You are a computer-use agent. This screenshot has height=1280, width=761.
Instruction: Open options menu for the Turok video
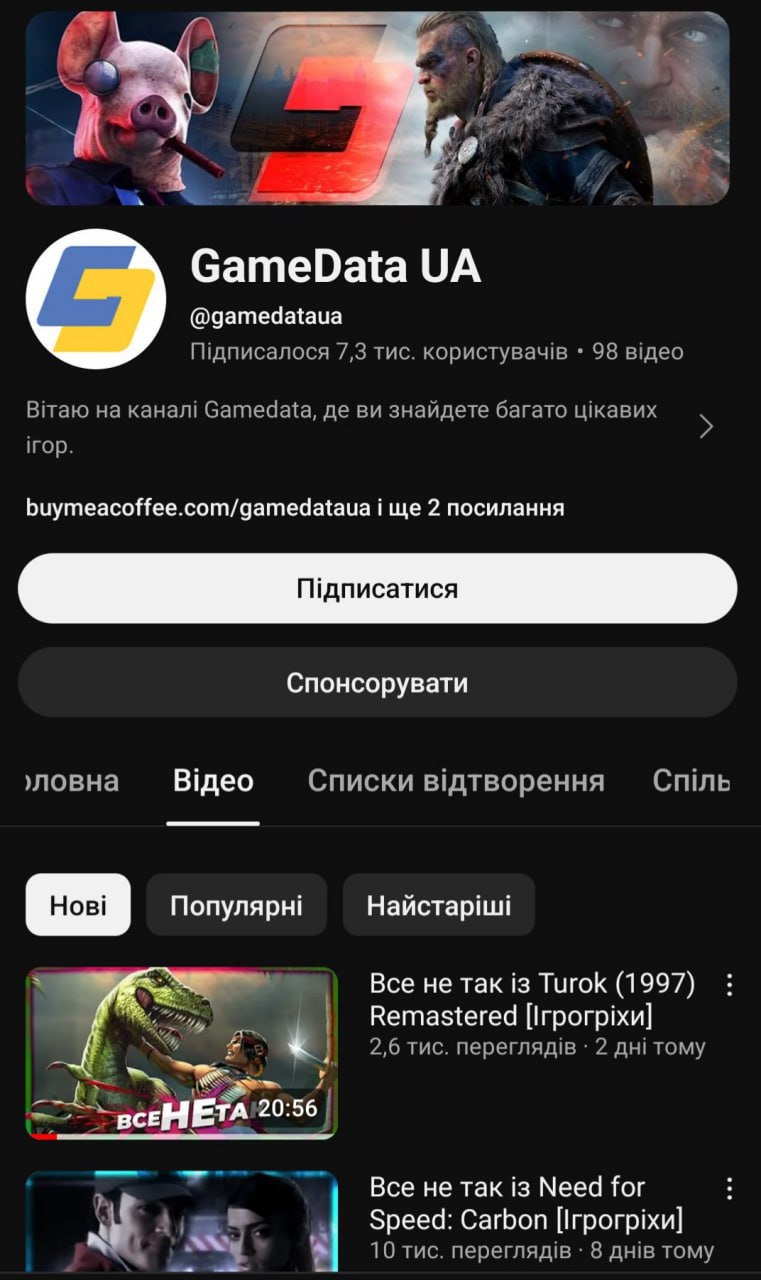click(x=729, y=985)
